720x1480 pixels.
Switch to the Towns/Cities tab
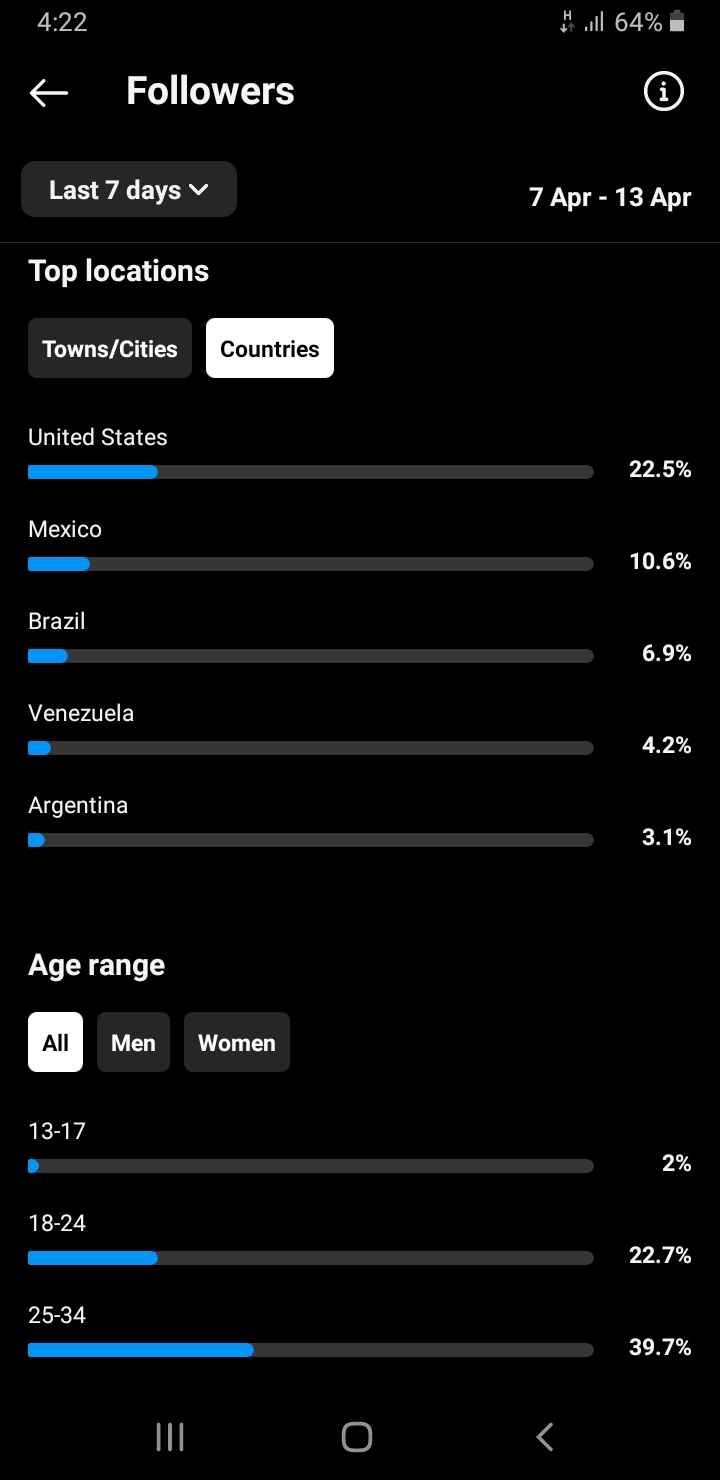[x=110, y=348]
